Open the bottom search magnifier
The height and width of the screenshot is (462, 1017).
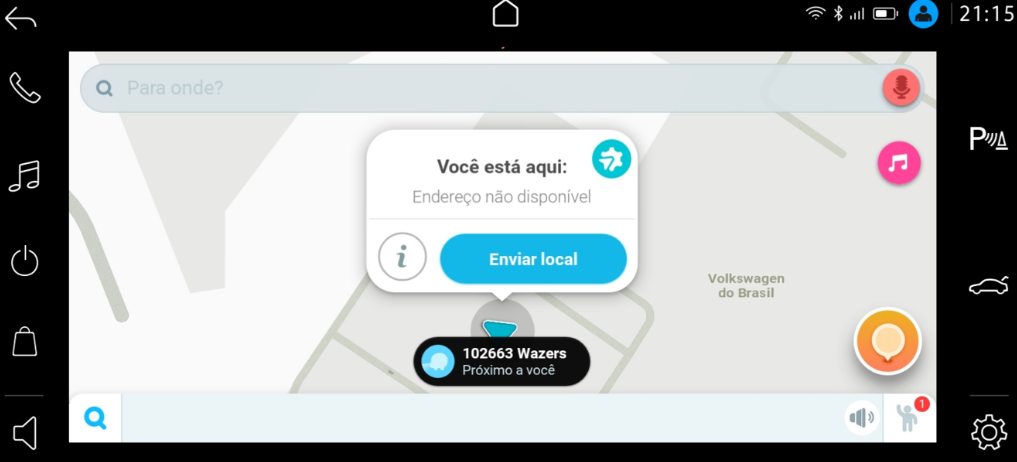coord(95,417)
